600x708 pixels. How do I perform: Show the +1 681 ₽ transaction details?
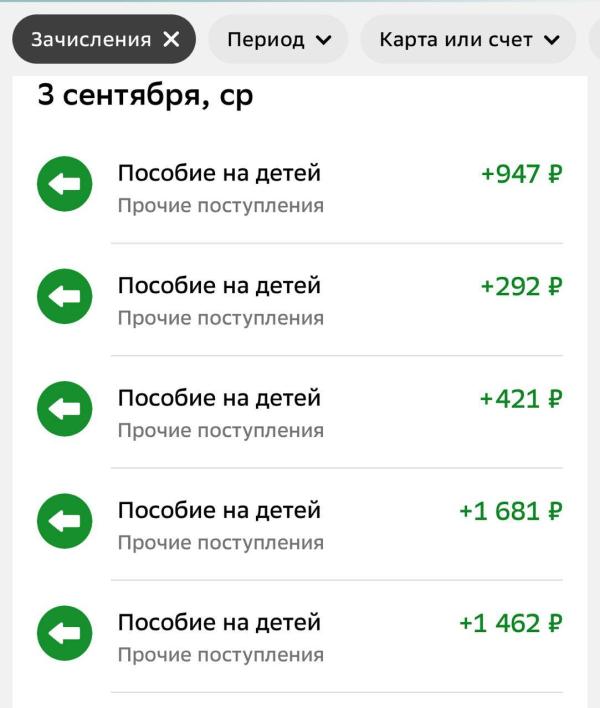coord(300,524)
